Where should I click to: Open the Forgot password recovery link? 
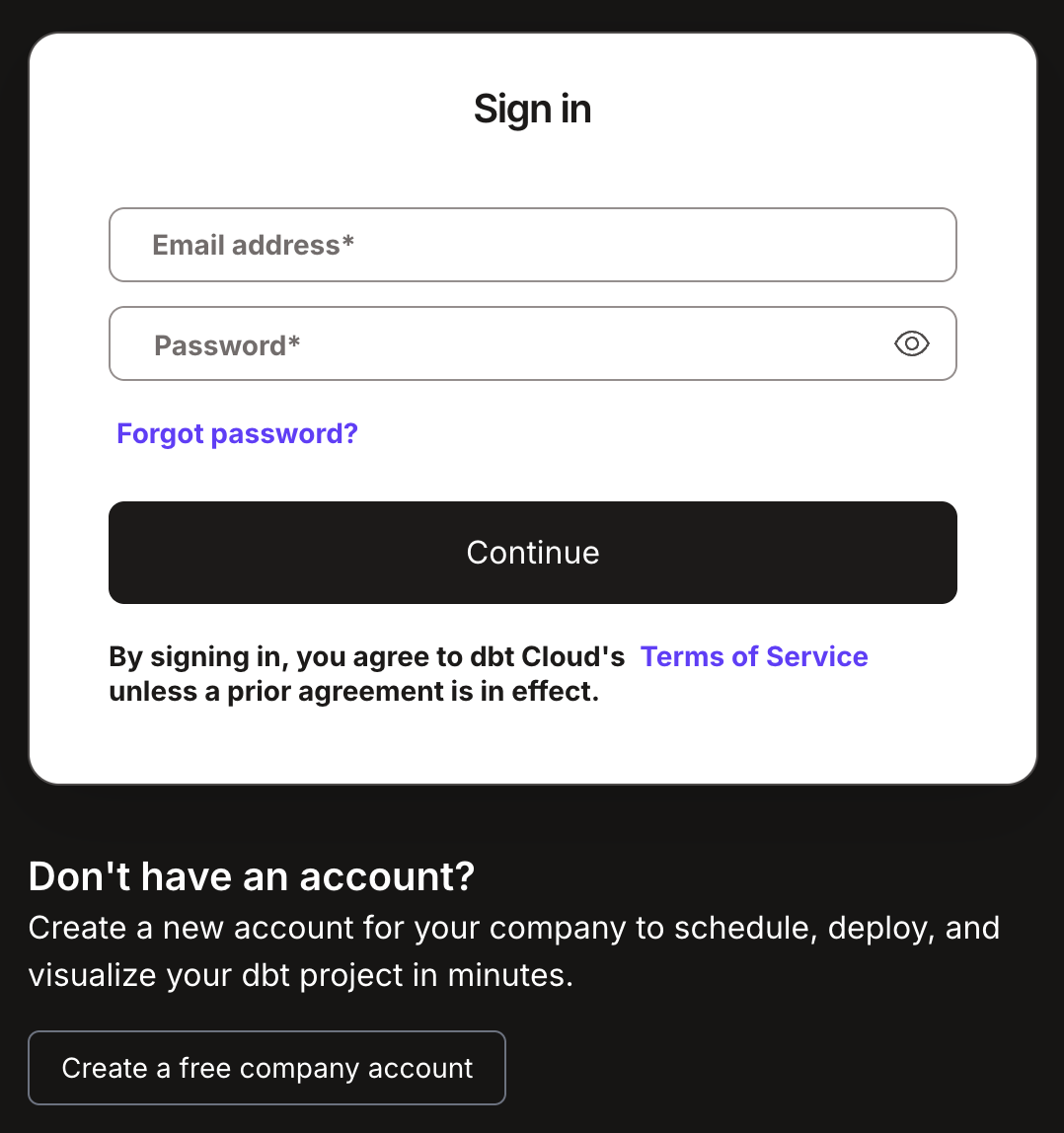tap(237, 433)
